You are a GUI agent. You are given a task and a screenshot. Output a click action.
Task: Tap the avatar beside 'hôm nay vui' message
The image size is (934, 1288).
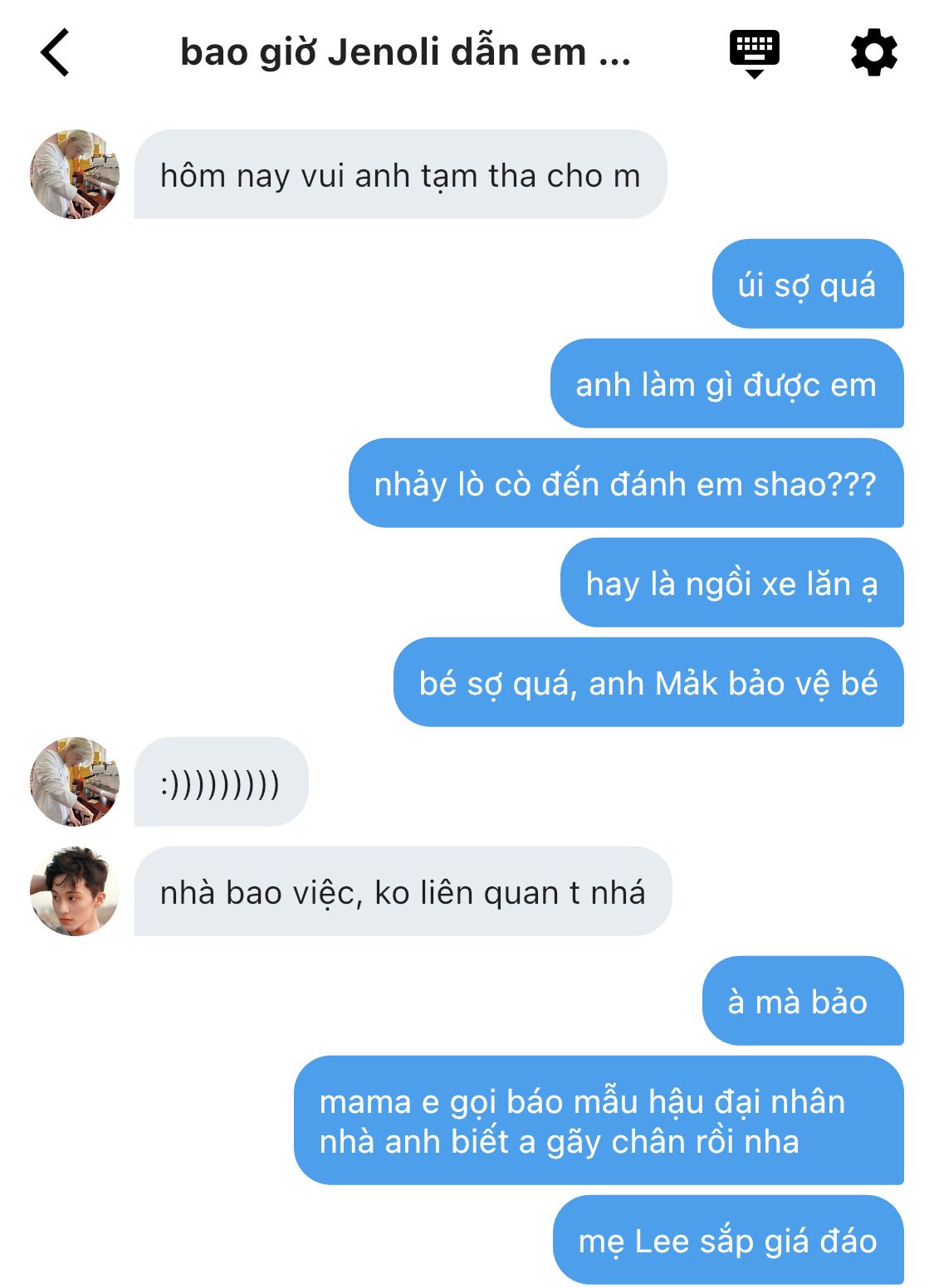(x=75, y=174)
